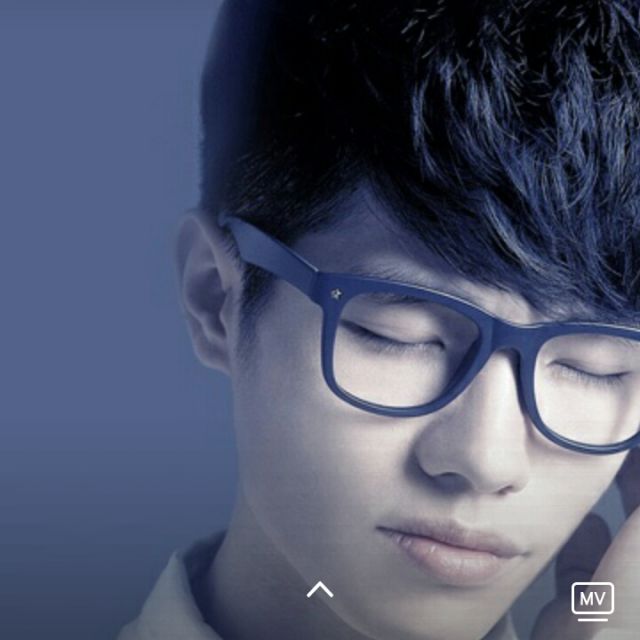The height and width of the screenshot is (640, 640).
Task: Open the MV music video icon
Action: 592,601
